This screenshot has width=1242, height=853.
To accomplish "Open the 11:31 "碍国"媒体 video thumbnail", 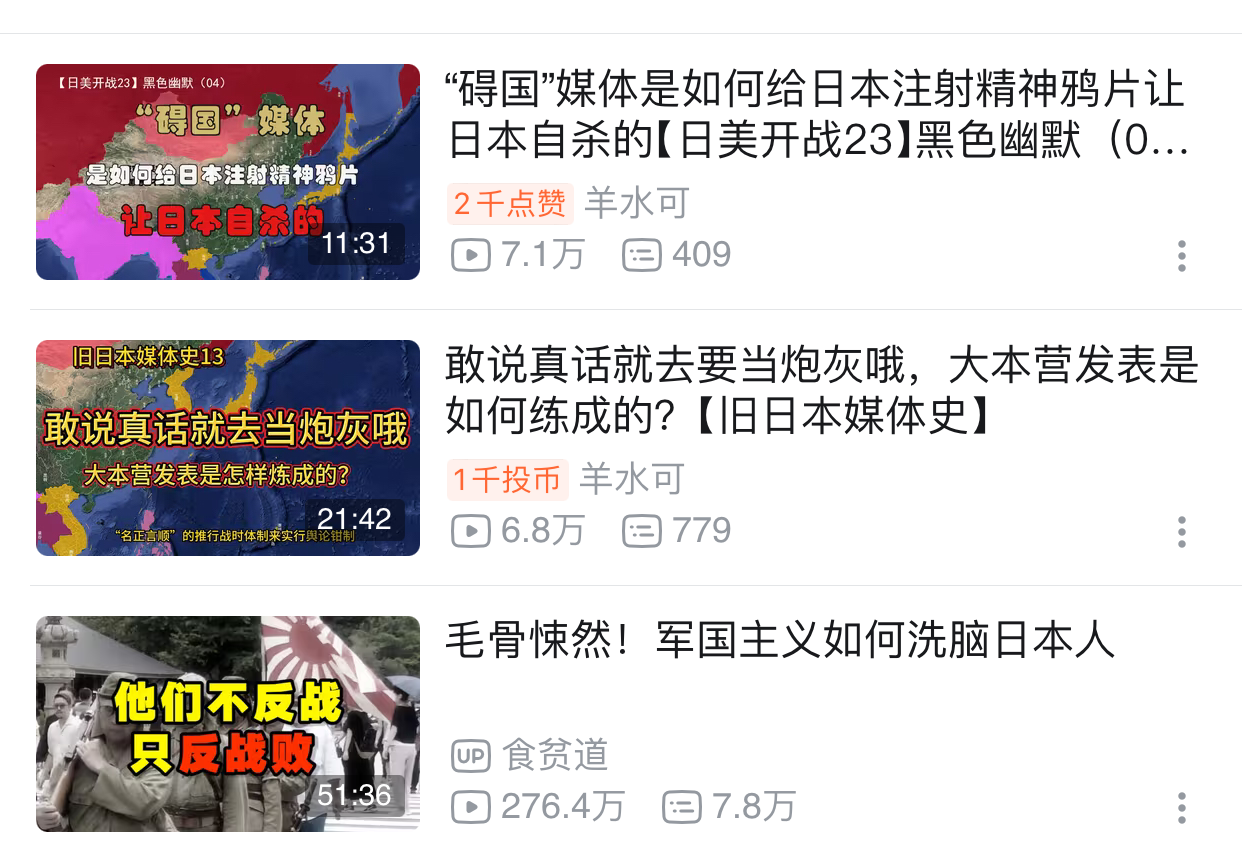I will click(x=228, y=172).
